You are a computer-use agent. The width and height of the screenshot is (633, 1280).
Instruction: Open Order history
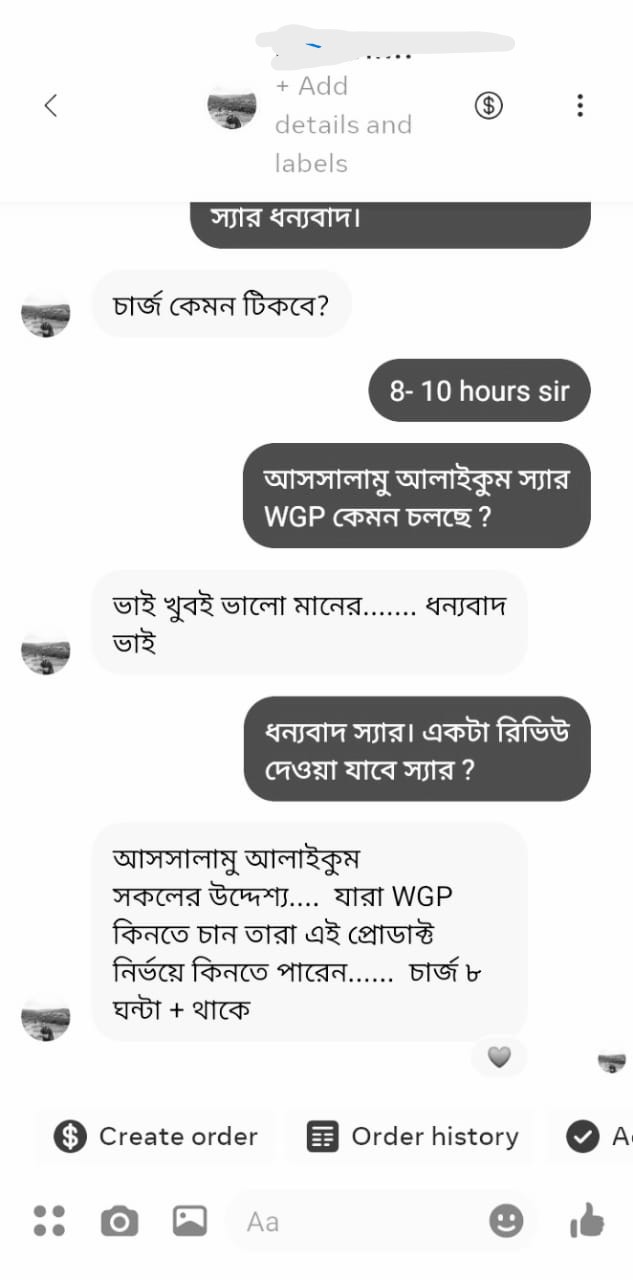click(413, 1137)
